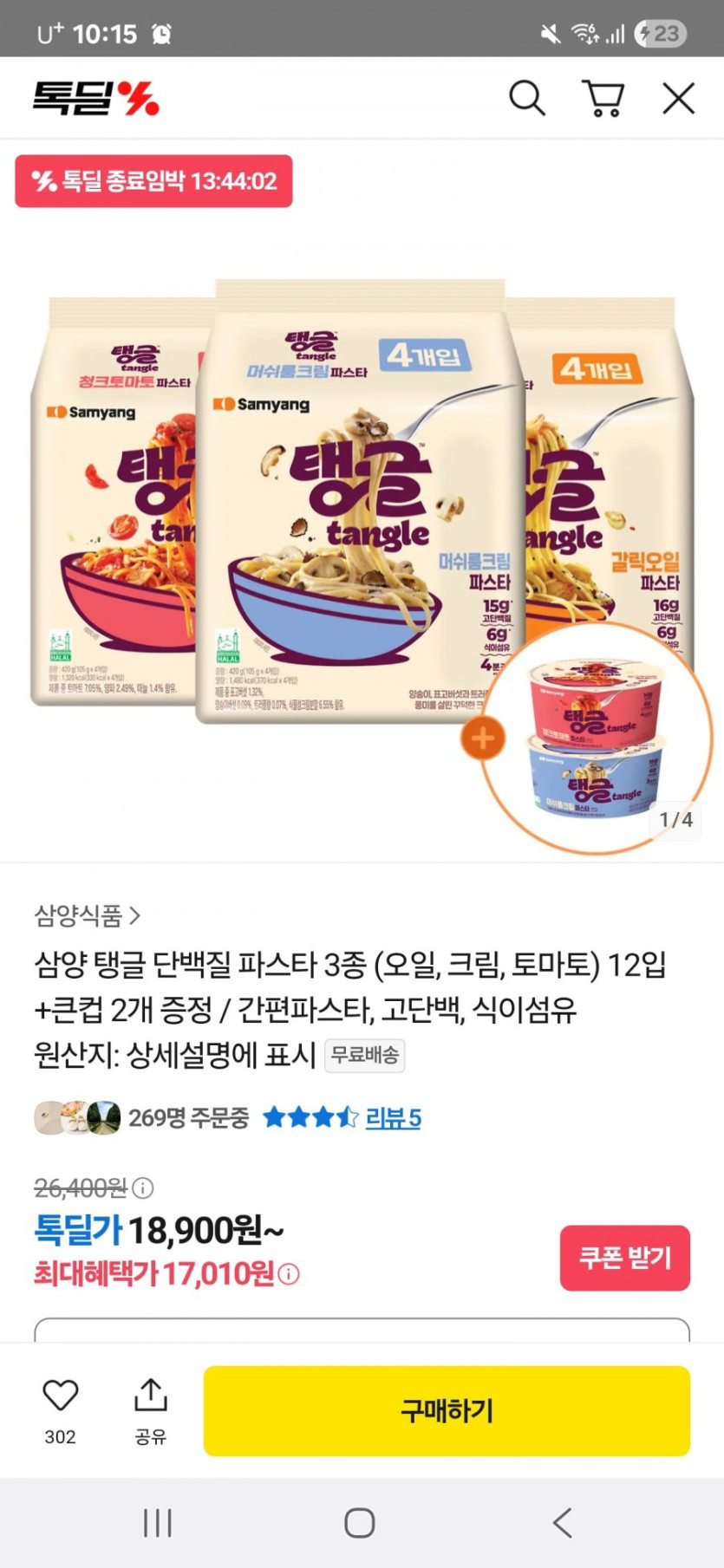Tap the 쿠폰 받기 button
The image size is (724, 1568).
click(624, 1258)
